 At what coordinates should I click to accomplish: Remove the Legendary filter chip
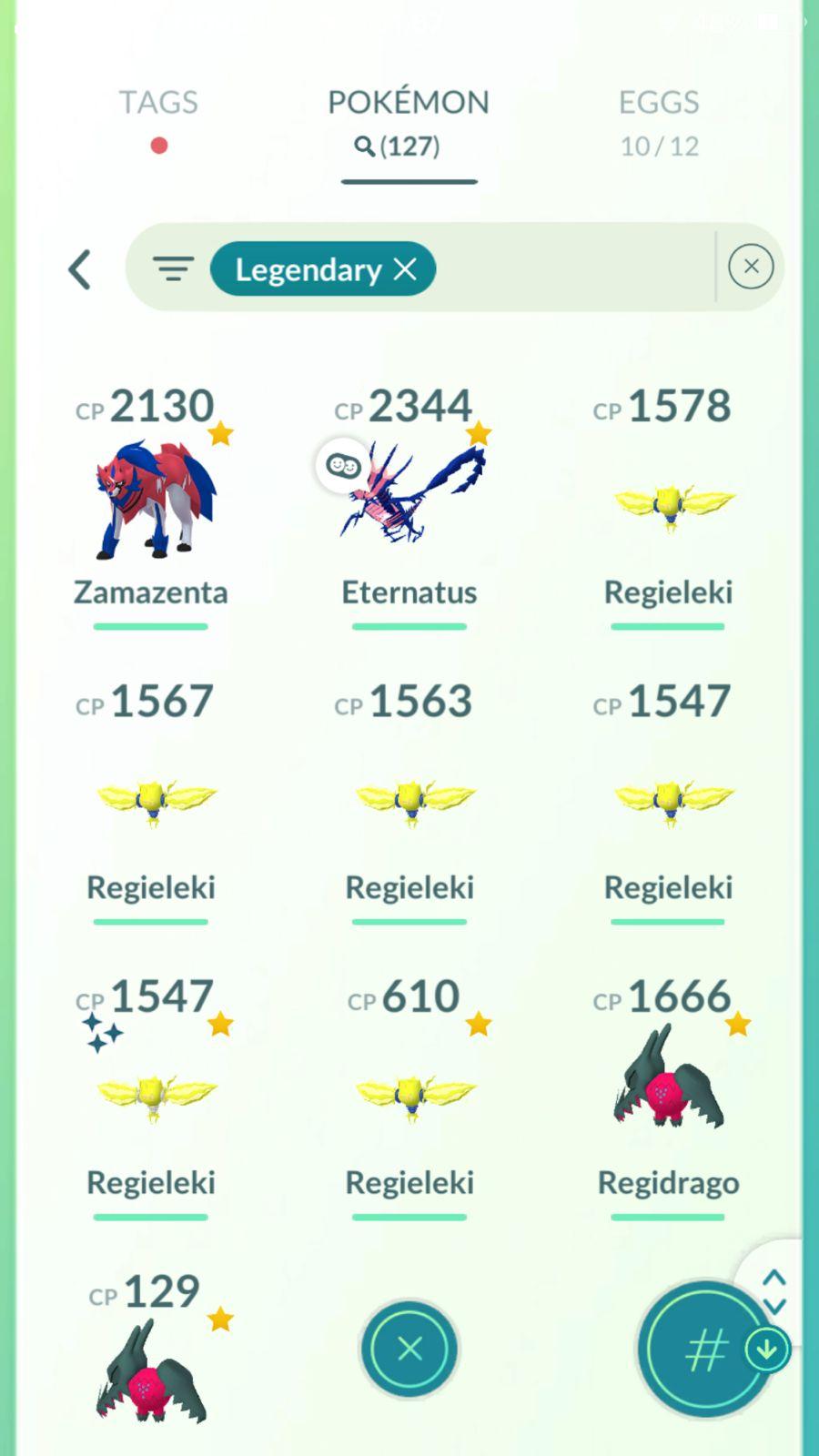point(405,269)
